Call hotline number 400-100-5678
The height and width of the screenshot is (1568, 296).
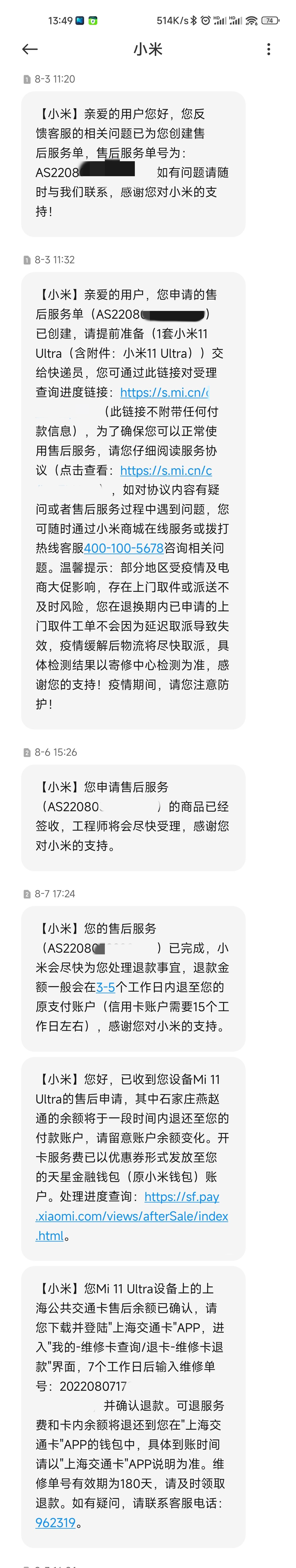pyautogui.click(x=124, y=548)
